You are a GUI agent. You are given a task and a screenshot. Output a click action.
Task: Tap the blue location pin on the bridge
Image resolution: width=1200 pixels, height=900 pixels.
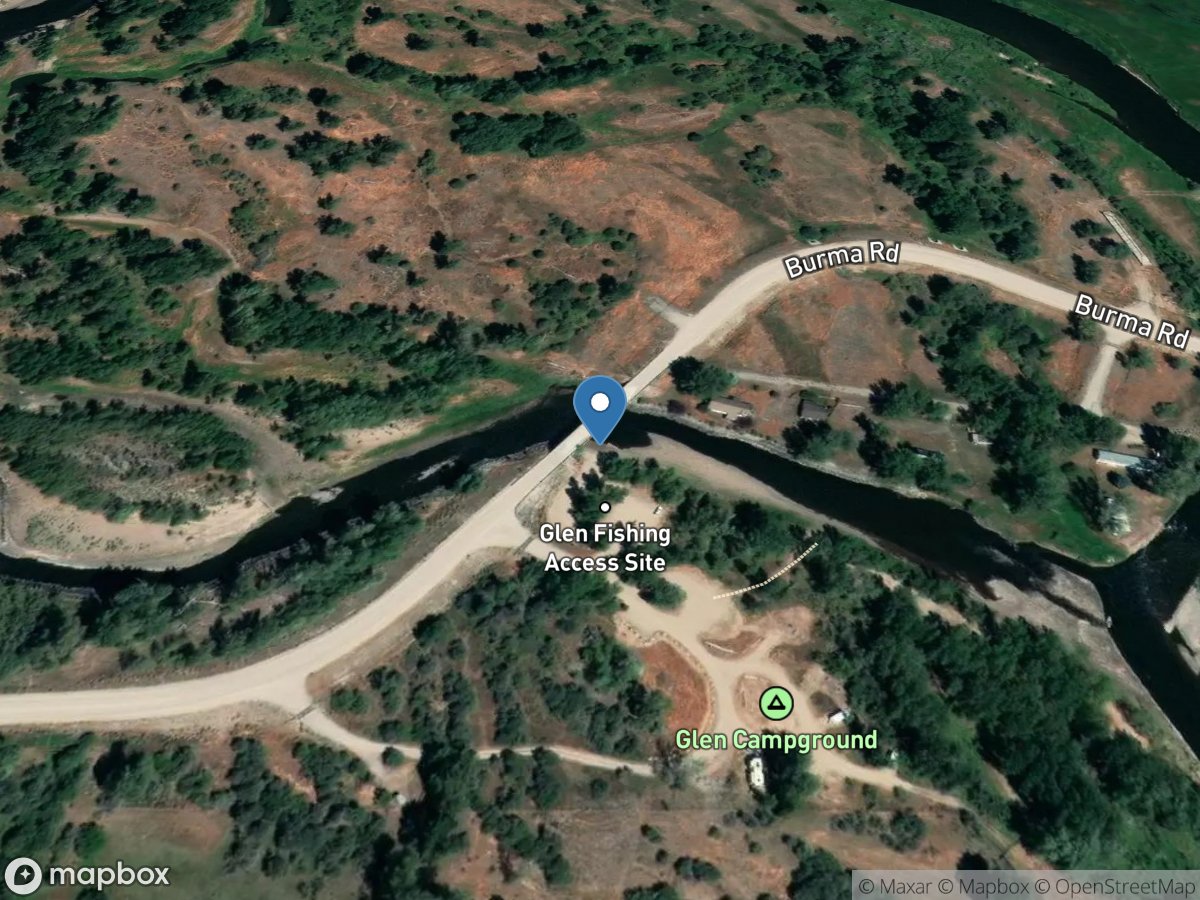coord(600,406)
